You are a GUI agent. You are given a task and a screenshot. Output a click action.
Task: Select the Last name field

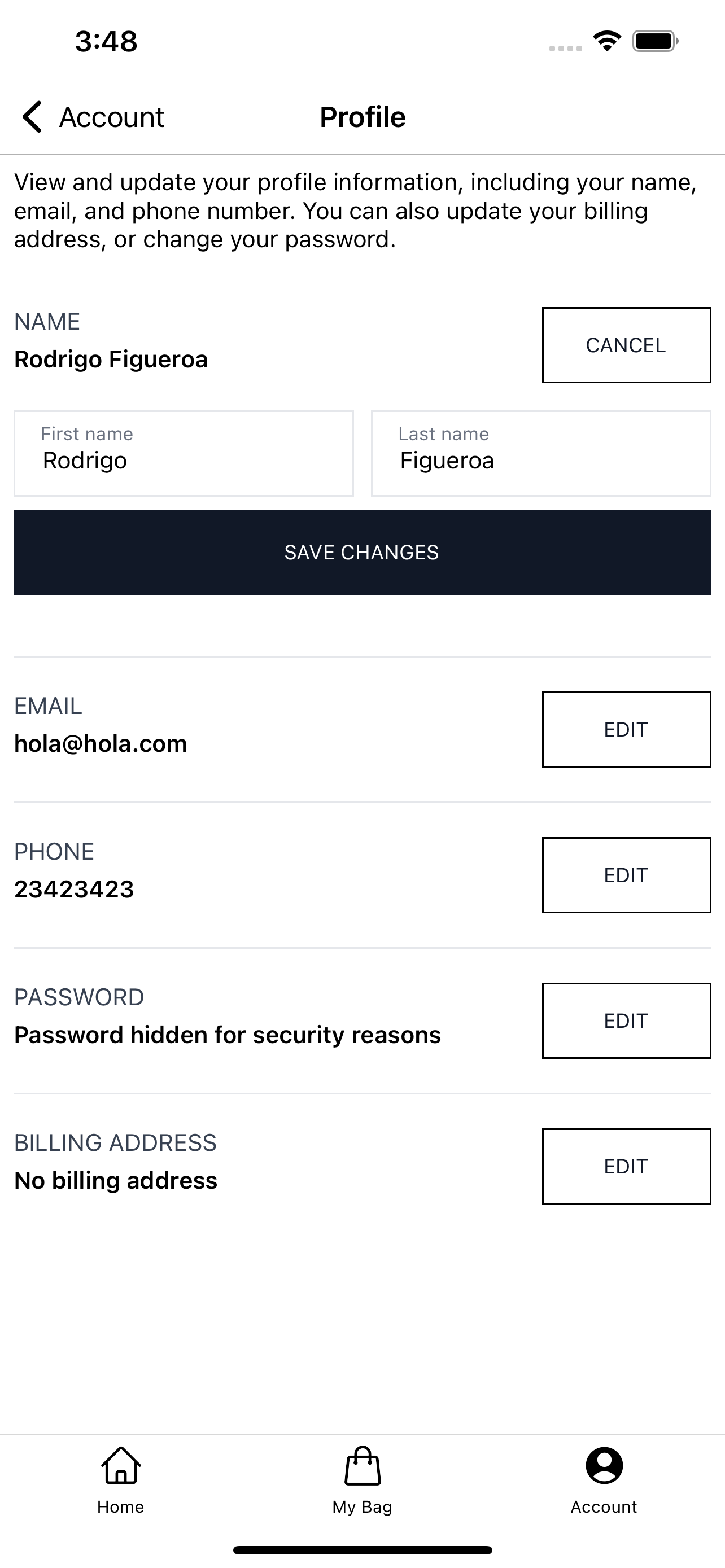540,453
